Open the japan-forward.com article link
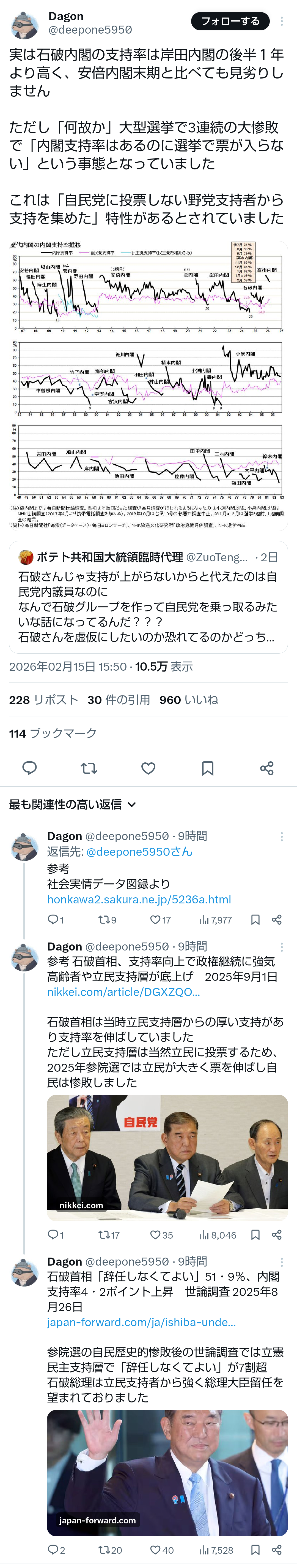Viewport: 297px width, 1568px height. click(x=141, y=1322)
